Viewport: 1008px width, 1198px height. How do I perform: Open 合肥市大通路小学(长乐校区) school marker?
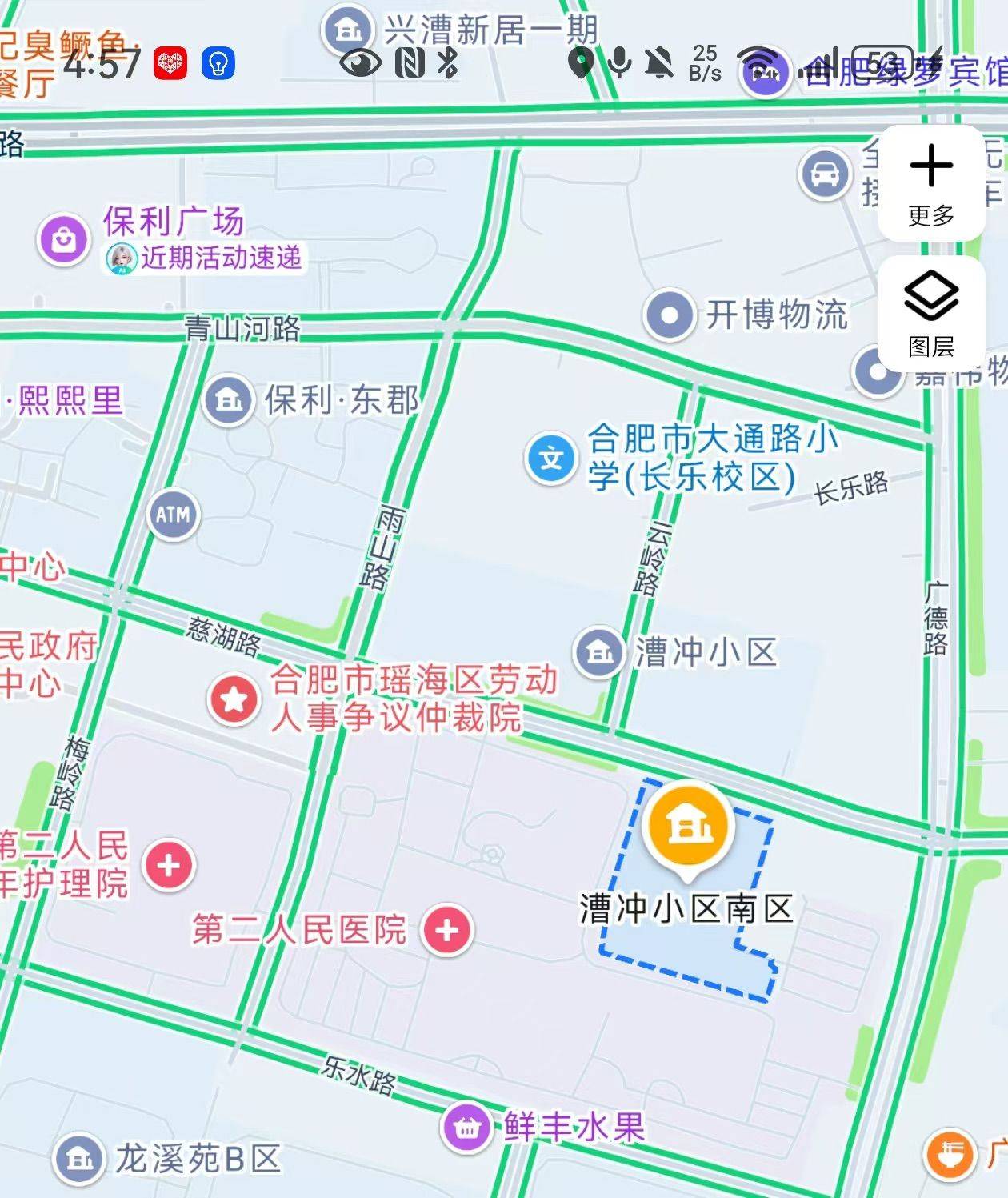click(x=551, y=459)
